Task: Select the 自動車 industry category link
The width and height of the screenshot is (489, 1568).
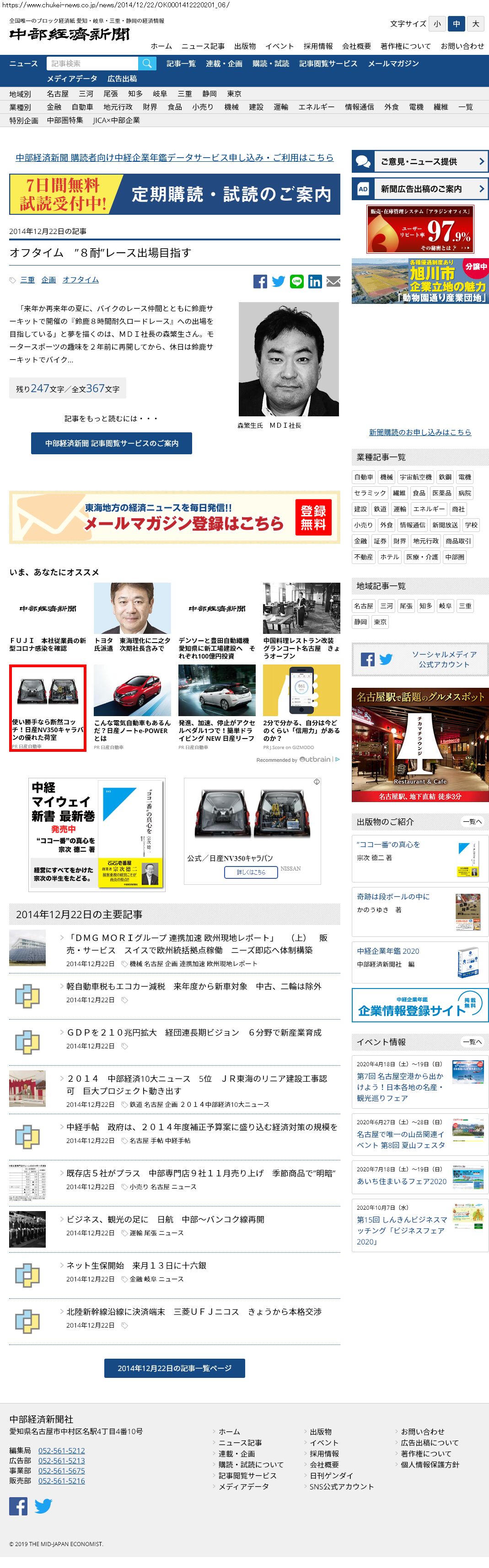Action: [x=82, y=107]
